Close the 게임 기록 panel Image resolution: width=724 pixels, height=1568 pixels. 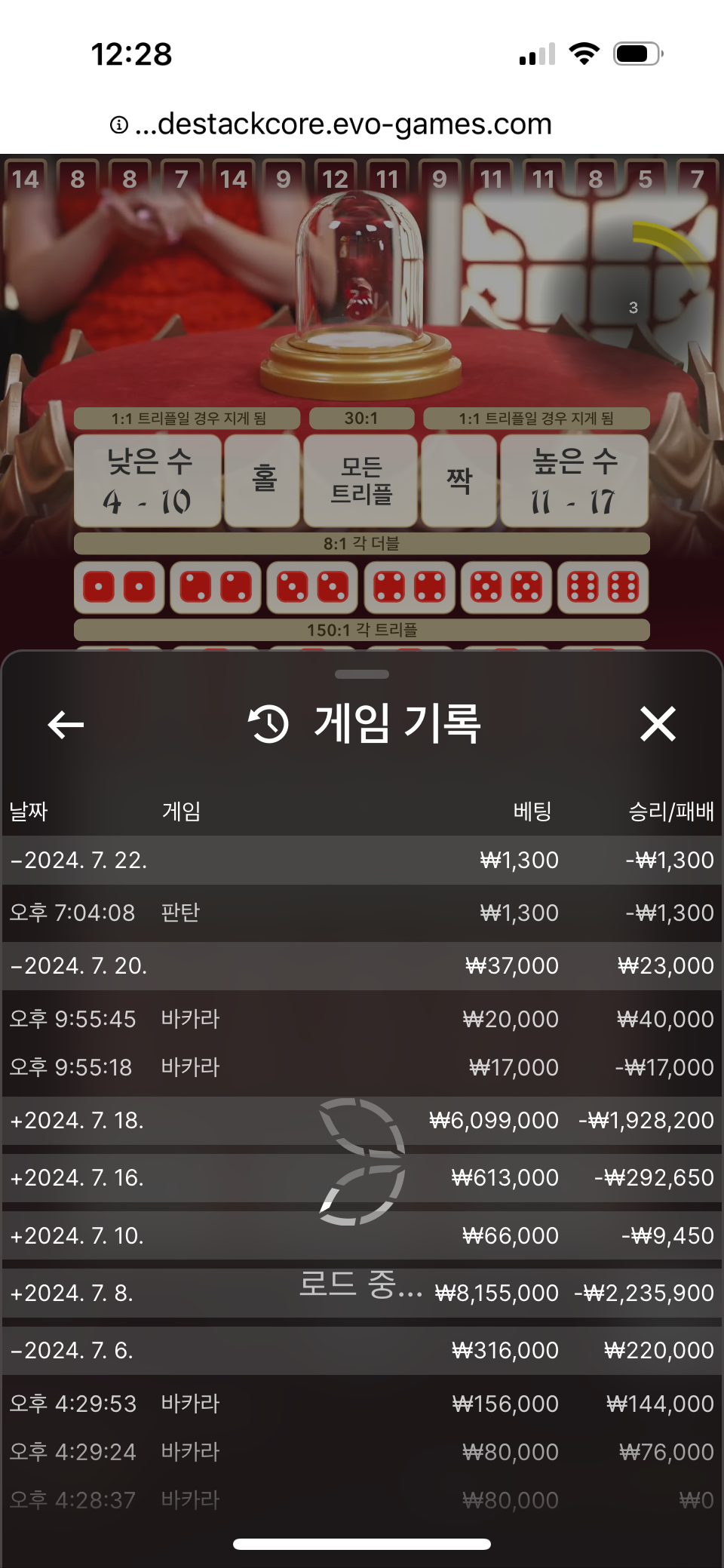(x=657, y=724)
